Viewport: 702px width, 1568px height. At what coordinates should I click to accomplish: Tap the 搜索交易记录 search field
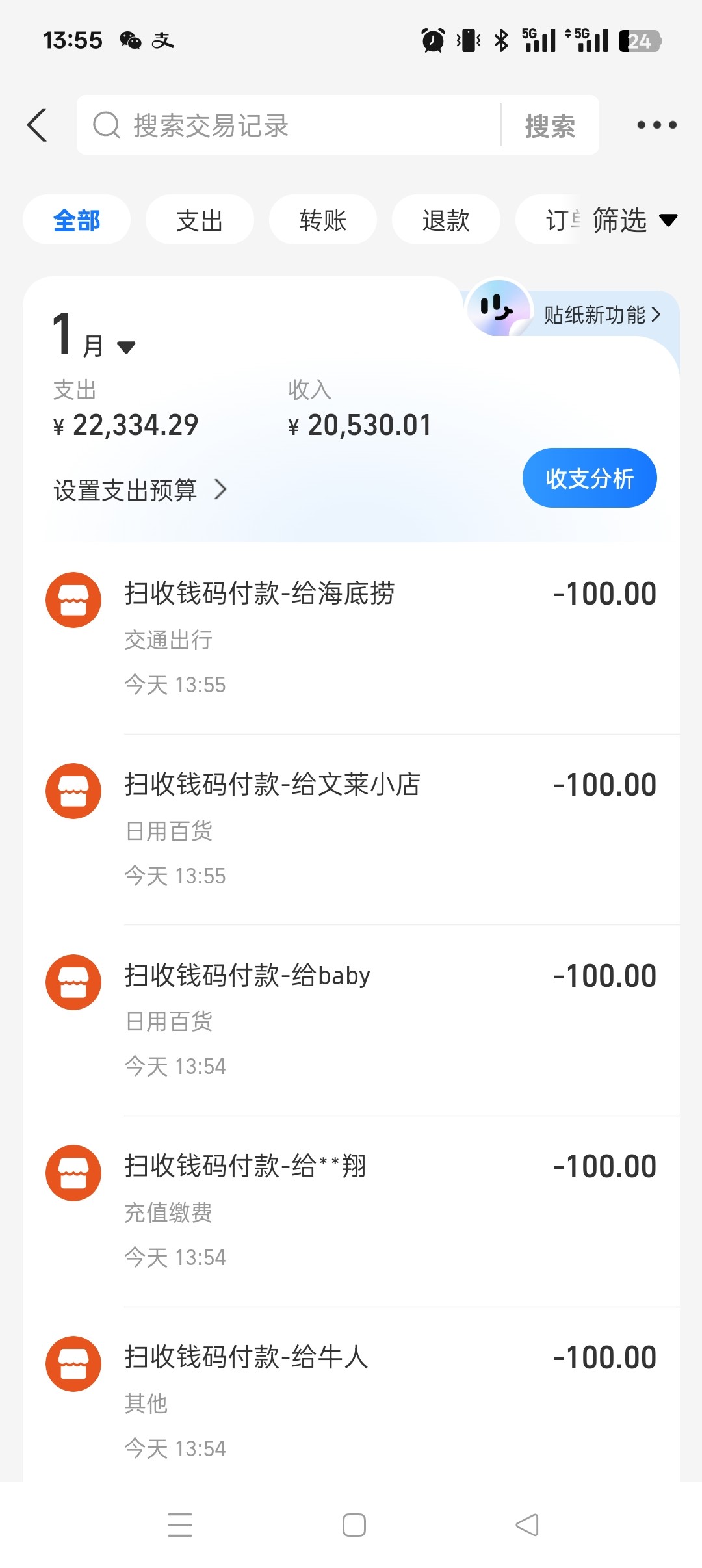[292, 125]
